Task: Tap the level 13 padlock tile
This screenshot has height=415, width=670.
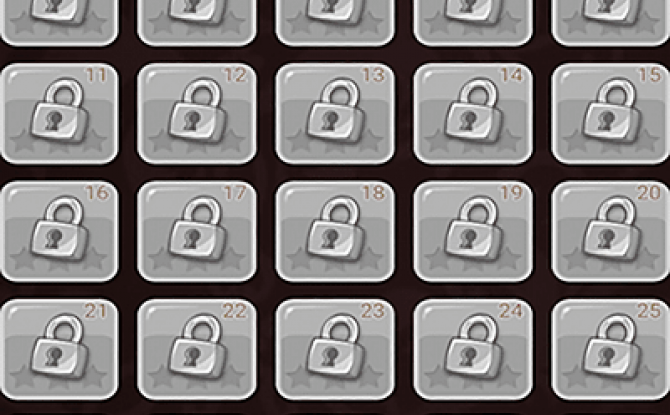Action: pyautogui.click(x=335, y=114)
